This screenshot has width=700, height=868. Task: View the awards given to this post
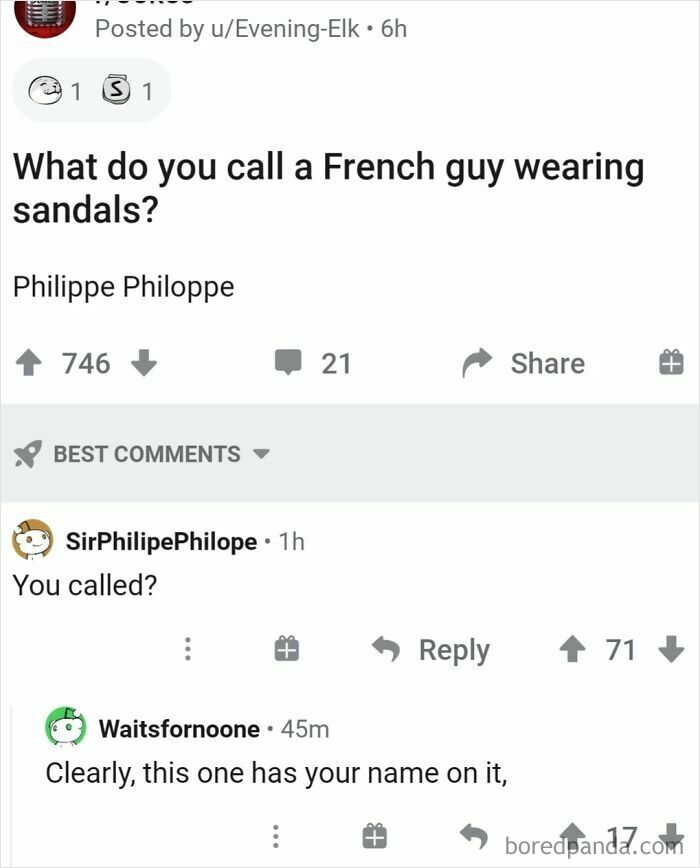(x=91, y=93)
